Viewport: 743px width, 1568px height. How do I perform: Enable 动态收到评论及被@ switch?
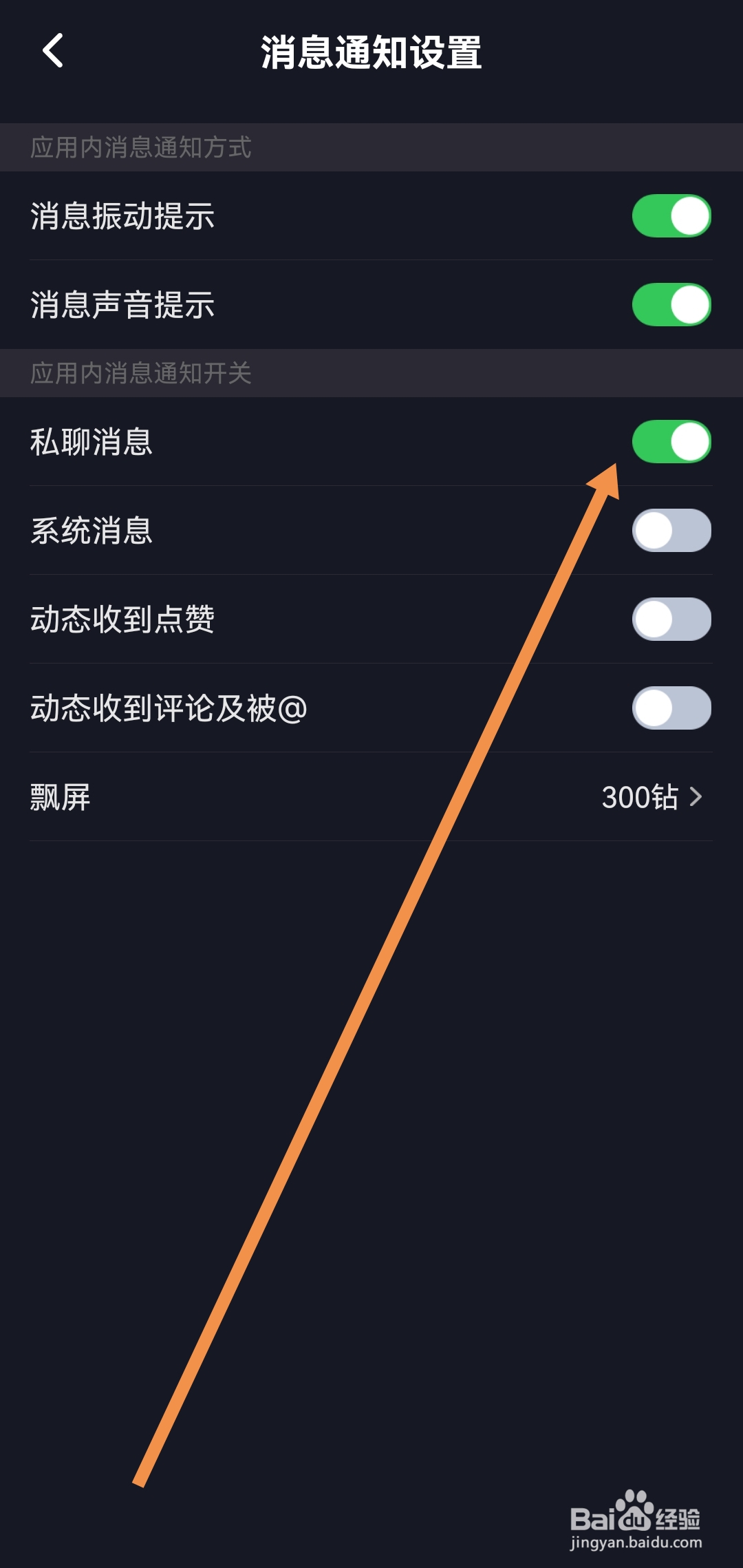coord(671,708)
